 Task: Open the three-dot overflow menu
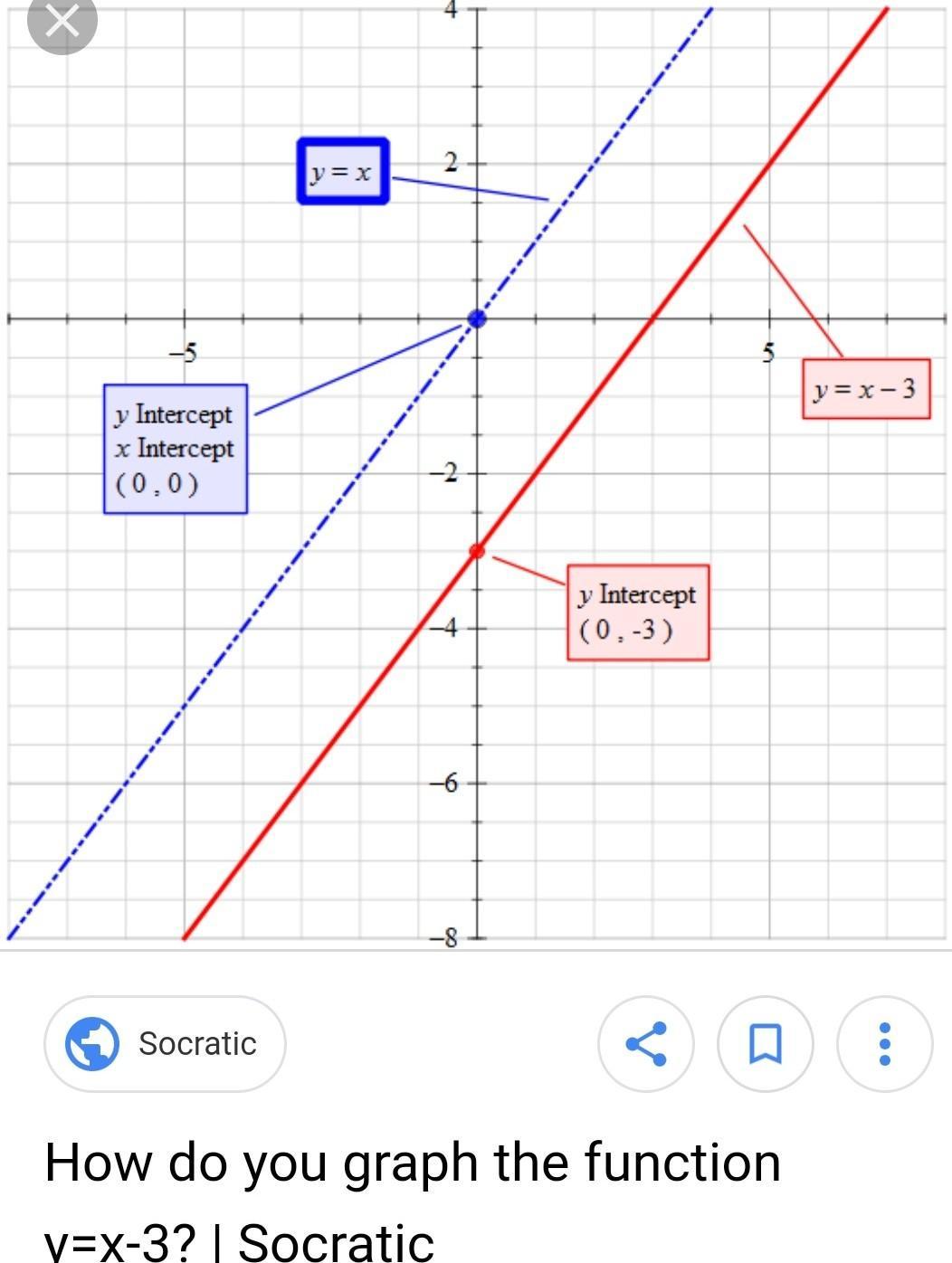pyautogui.click(x=885, y=1044)
